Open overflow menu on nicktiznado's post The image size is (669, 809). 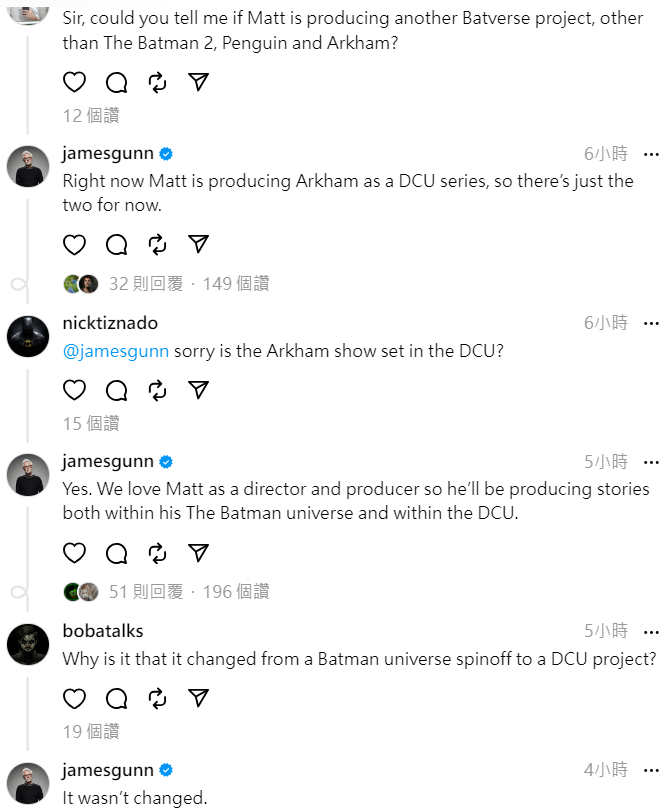coord(651,323)
